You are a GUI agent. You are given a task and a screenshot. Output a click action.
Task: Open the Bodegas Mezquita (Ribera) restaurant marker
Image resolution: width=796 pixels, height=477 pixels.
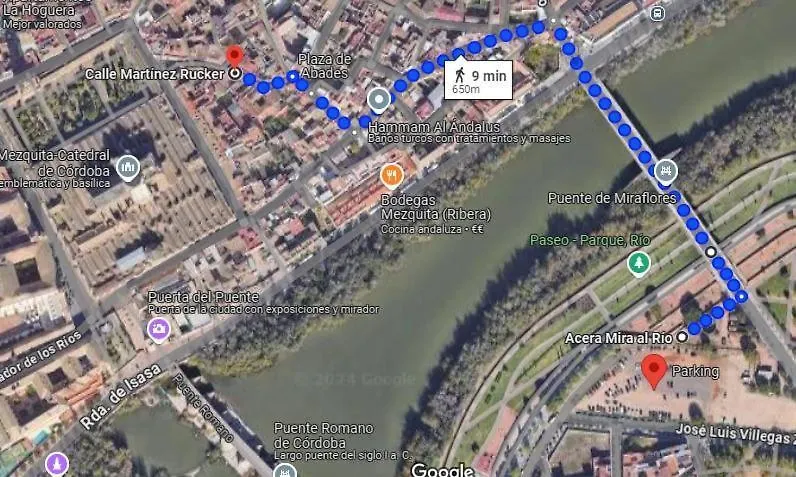(x=392, y=177)
